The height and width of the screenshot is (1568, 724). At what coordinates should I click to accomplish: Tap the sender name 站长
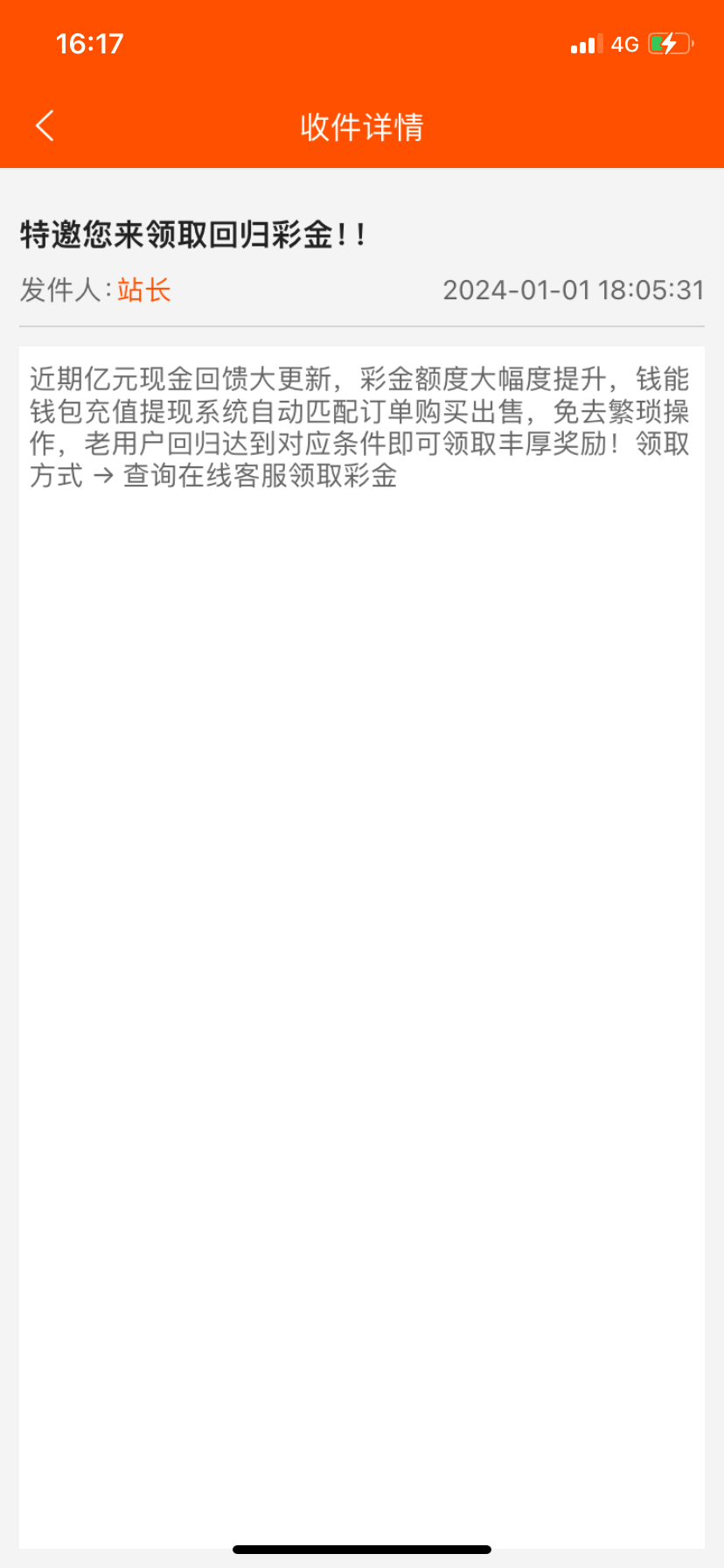pyautogui.click(x=144, y=290)
